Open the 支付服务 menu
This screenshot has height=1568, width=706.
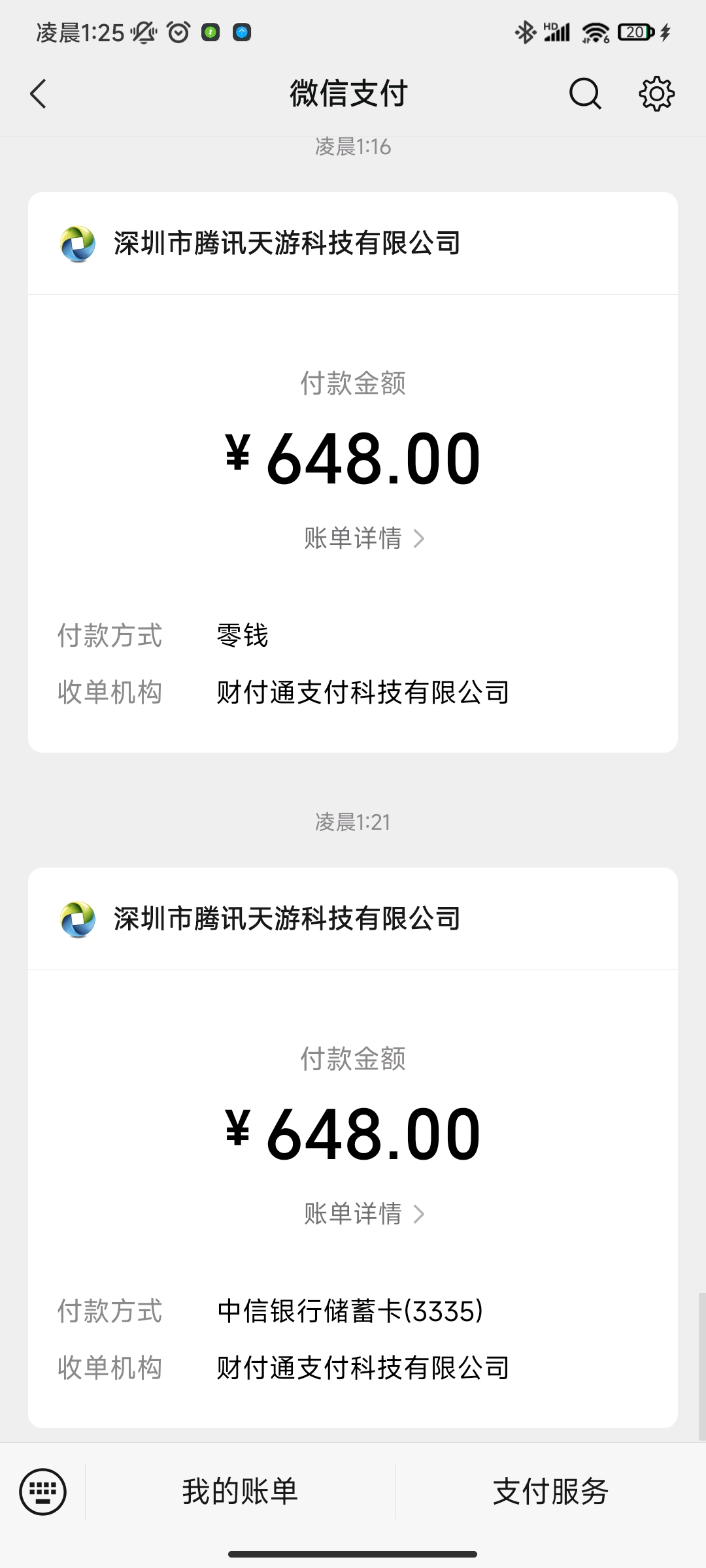(x=551, y=1492)
